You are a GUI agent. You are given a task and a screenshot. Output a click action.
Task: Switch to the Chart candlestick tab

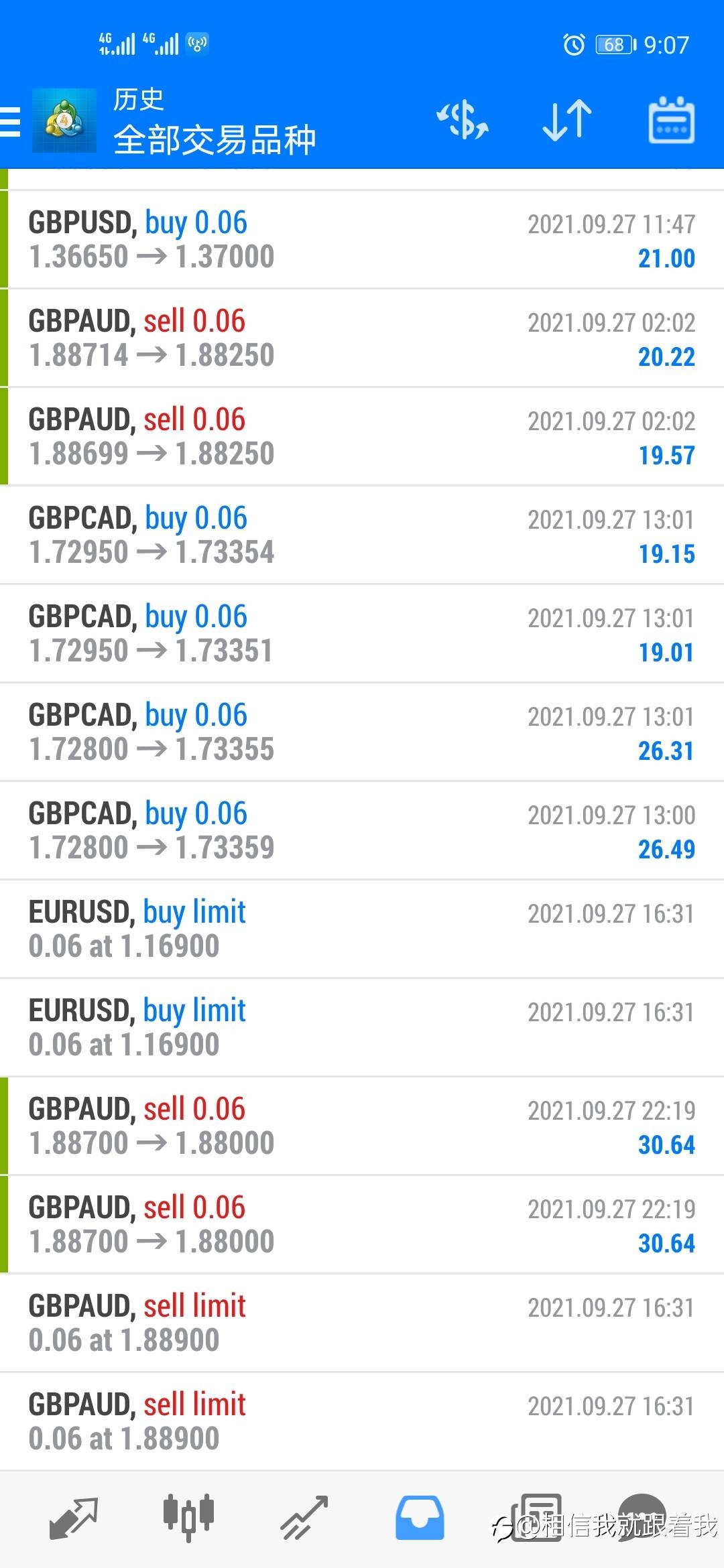point(188,1517)
